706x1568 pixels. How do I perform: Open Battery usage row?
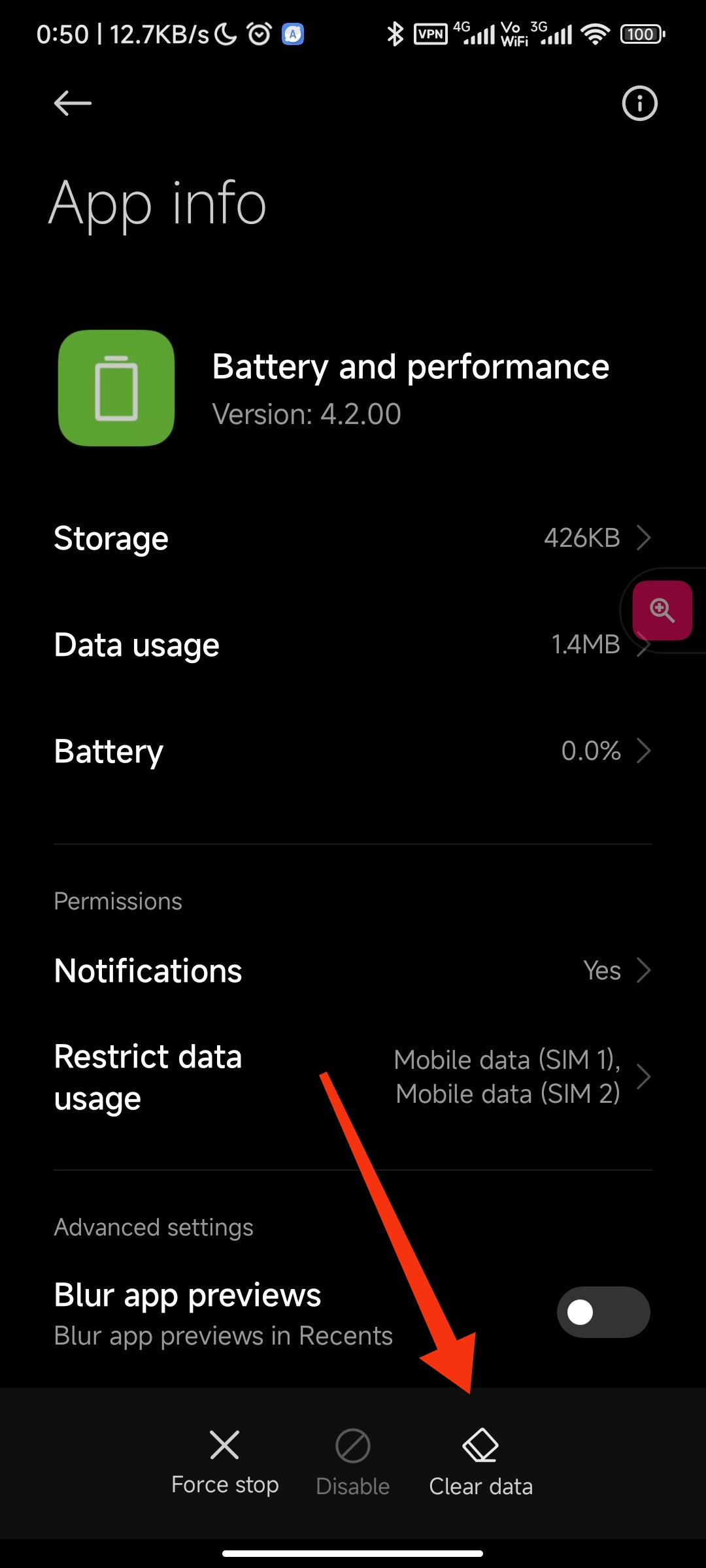tap(353, 751)
